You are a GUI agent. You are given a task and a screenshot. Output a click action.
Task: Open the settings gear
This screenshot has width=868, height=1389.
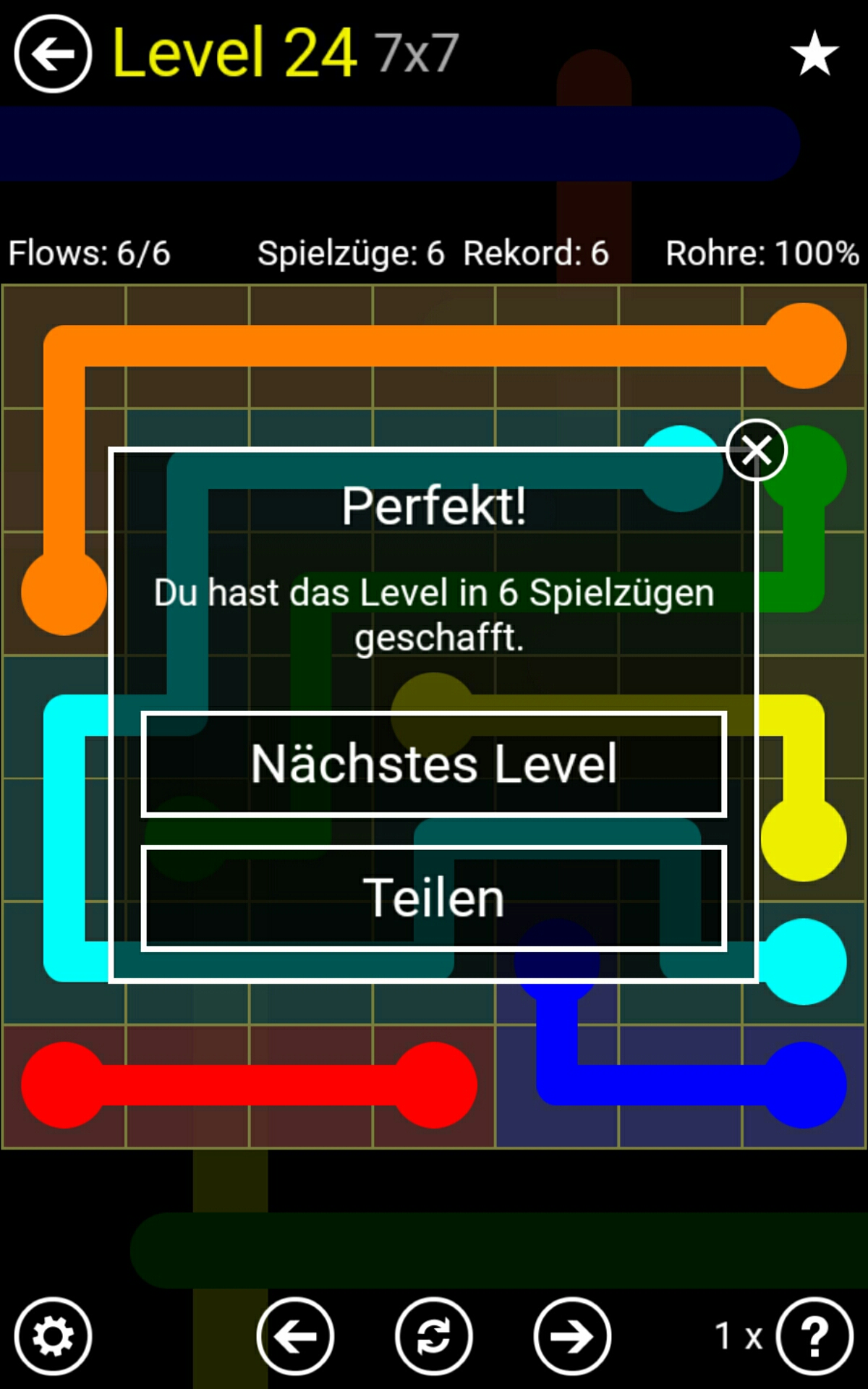(53, 1336)
